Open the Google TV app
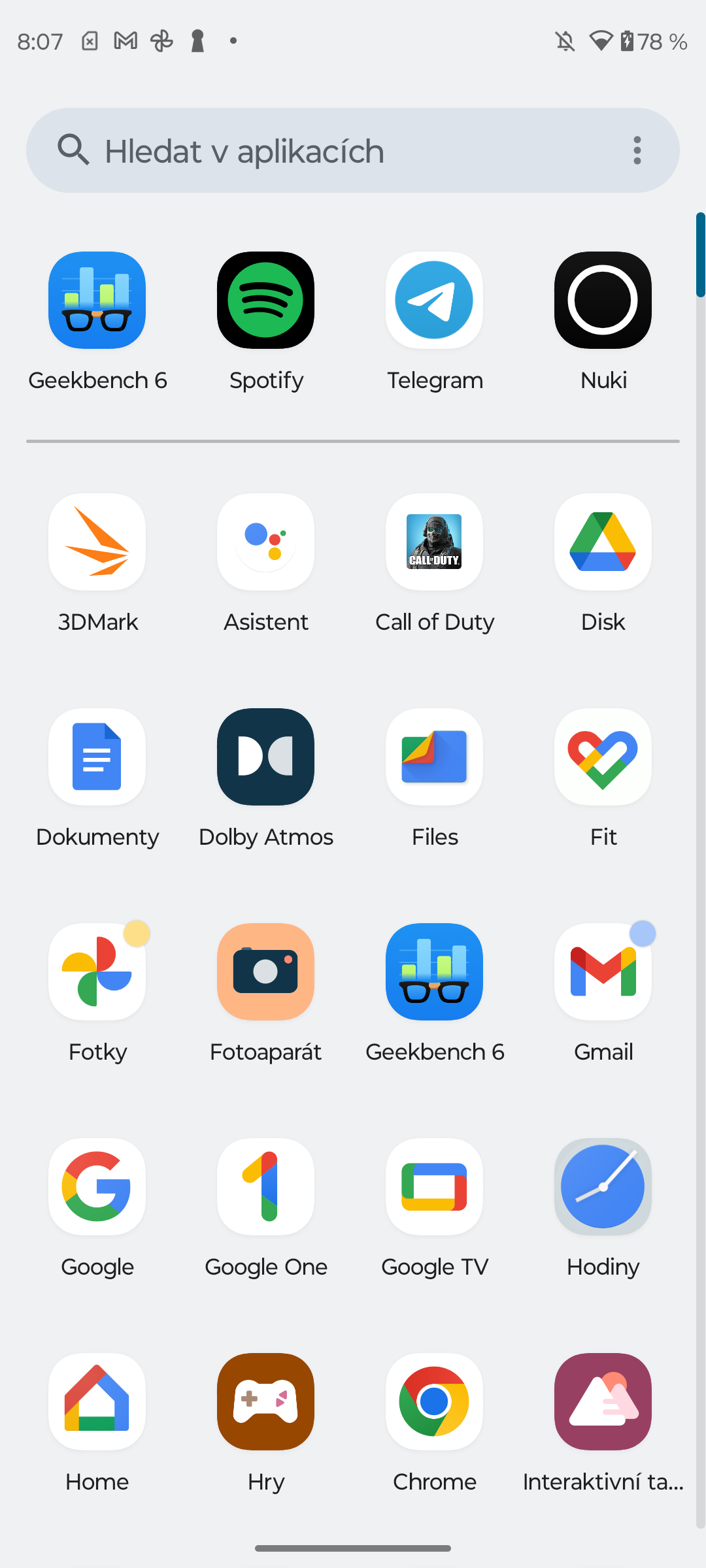The height and width of the screenshot is (1568, 706). click(434, 1187)
